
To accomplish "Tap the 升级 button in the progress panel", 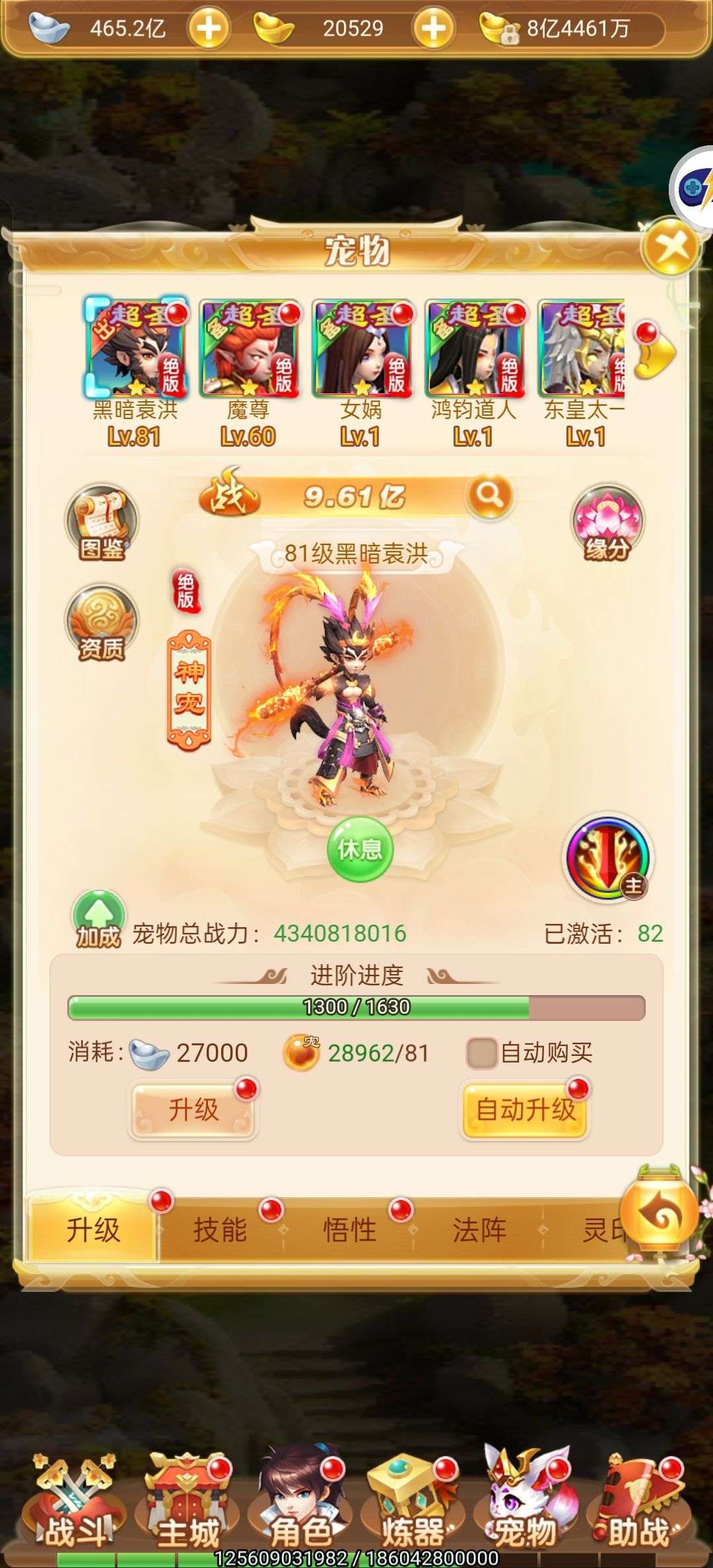I will coord(193,1109).
